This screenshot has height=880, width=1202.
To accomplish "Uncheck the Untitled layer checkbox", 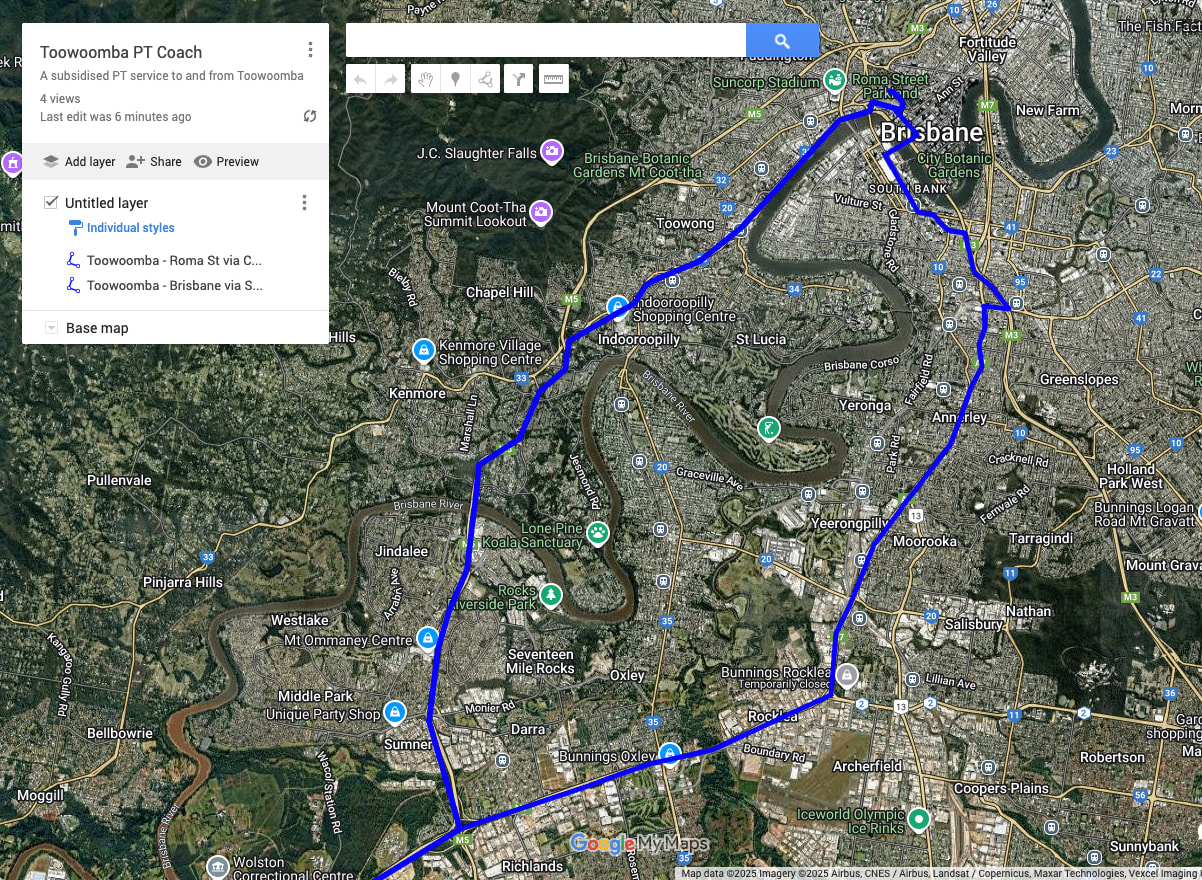I will 51,202.
